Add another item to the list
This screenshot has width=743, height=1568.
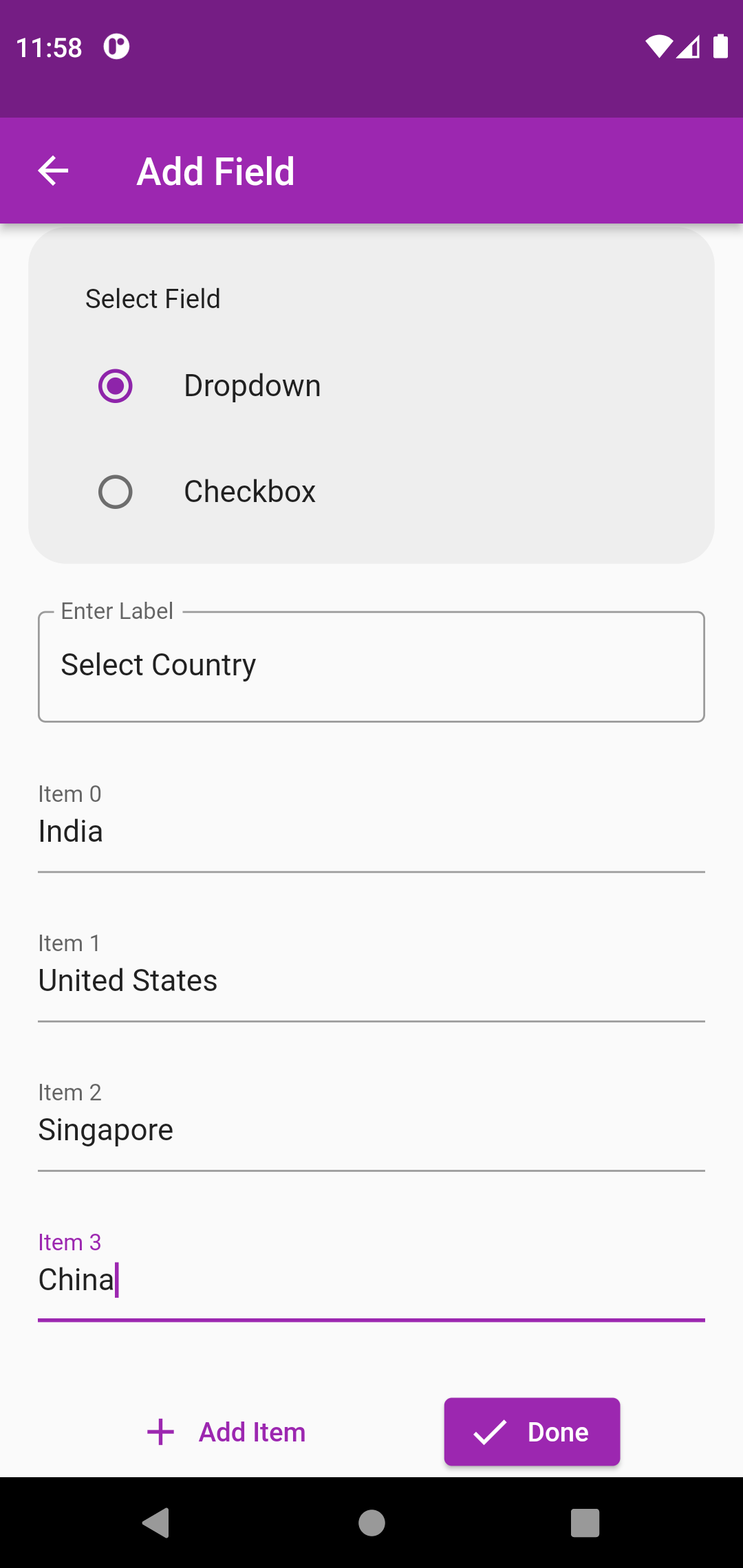click(x=227, y=1433)
